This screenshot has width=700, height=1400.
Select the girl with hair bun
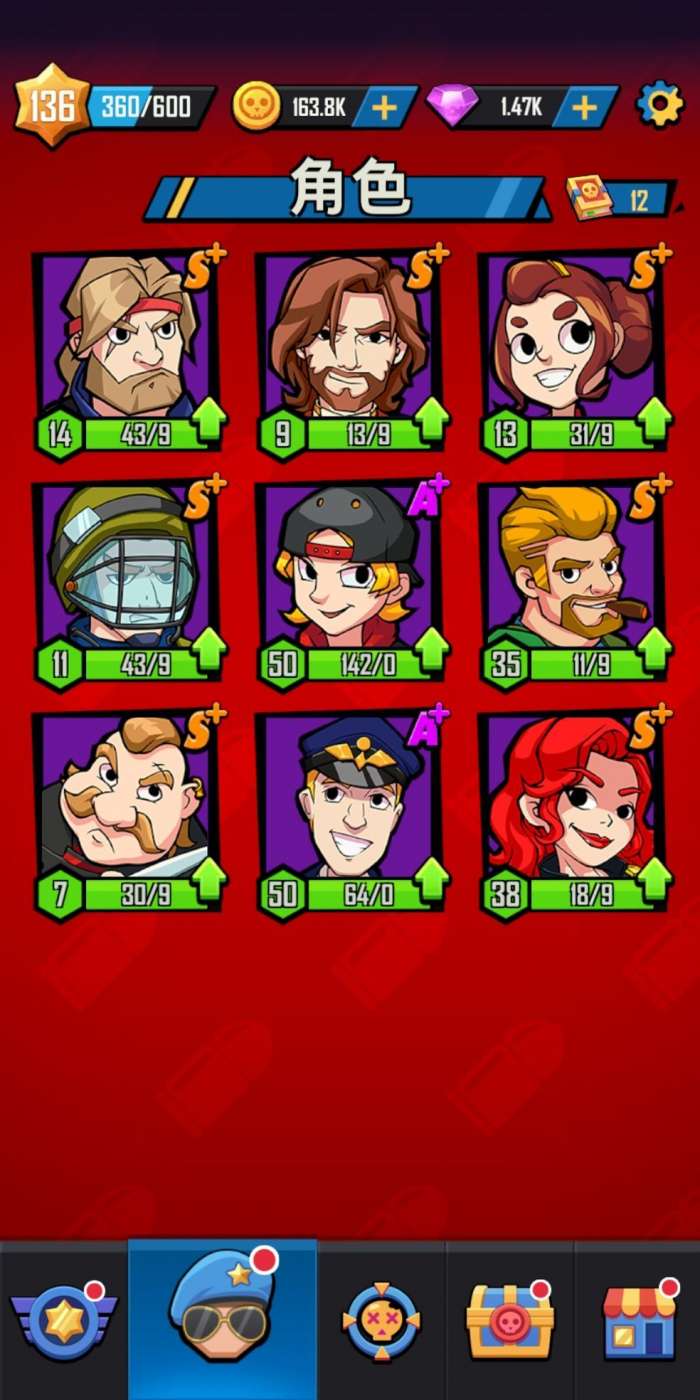(x=573, y=350)
